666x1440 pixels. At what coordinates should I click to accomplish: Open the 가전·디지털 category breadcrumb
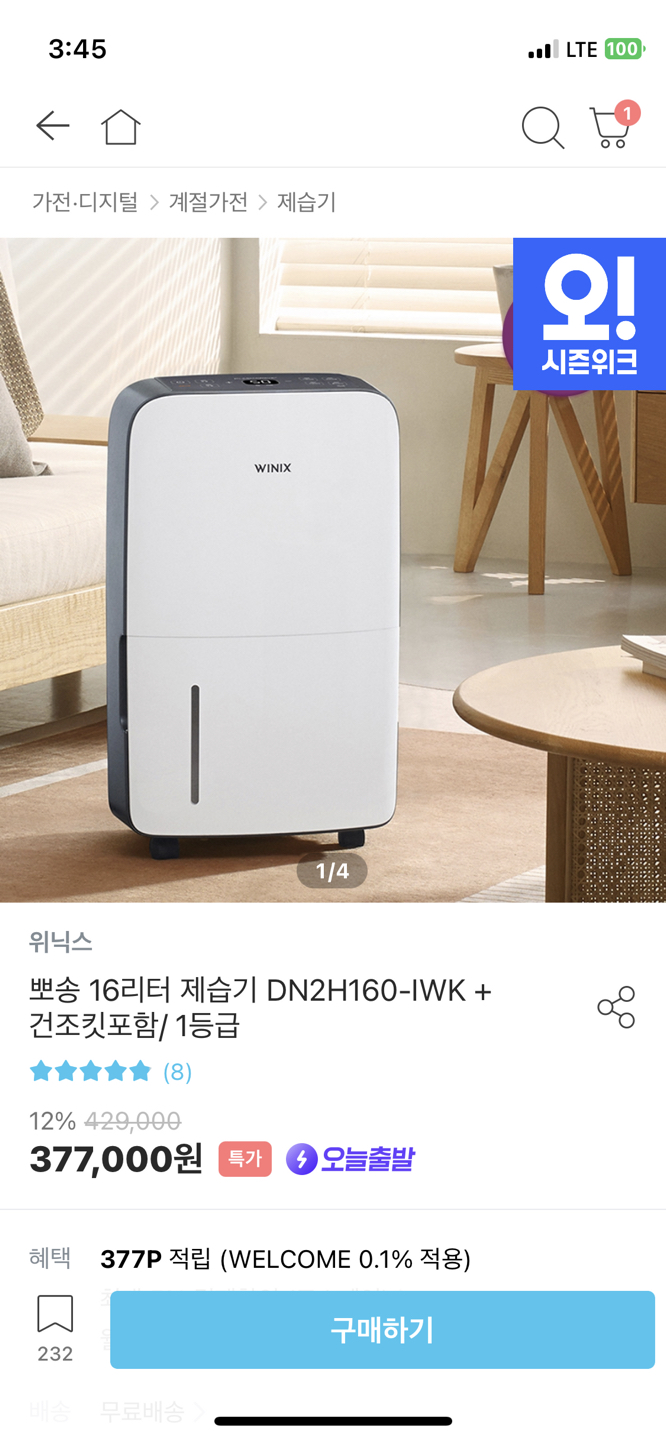pos(85,202)
